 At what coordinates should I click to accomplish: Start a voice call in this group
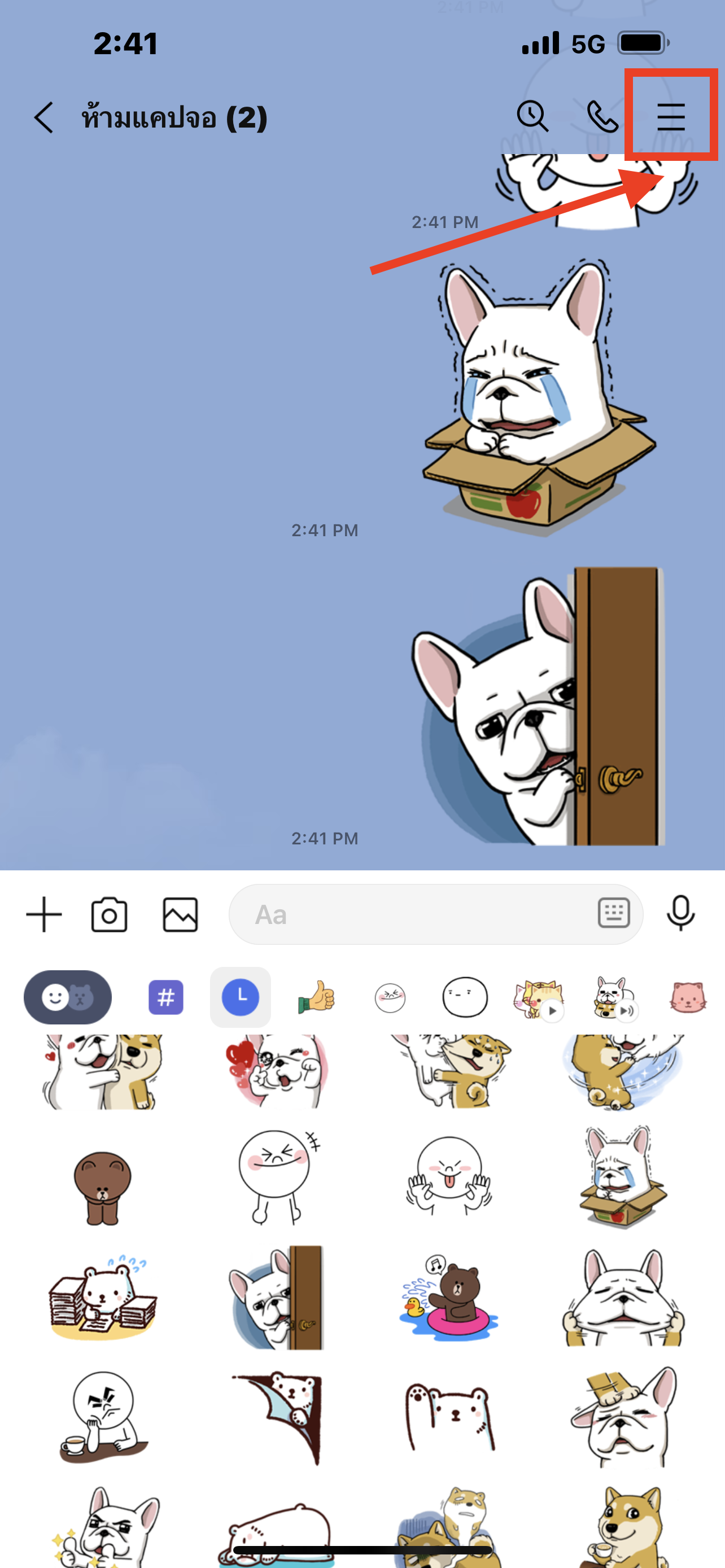[601, 116]
